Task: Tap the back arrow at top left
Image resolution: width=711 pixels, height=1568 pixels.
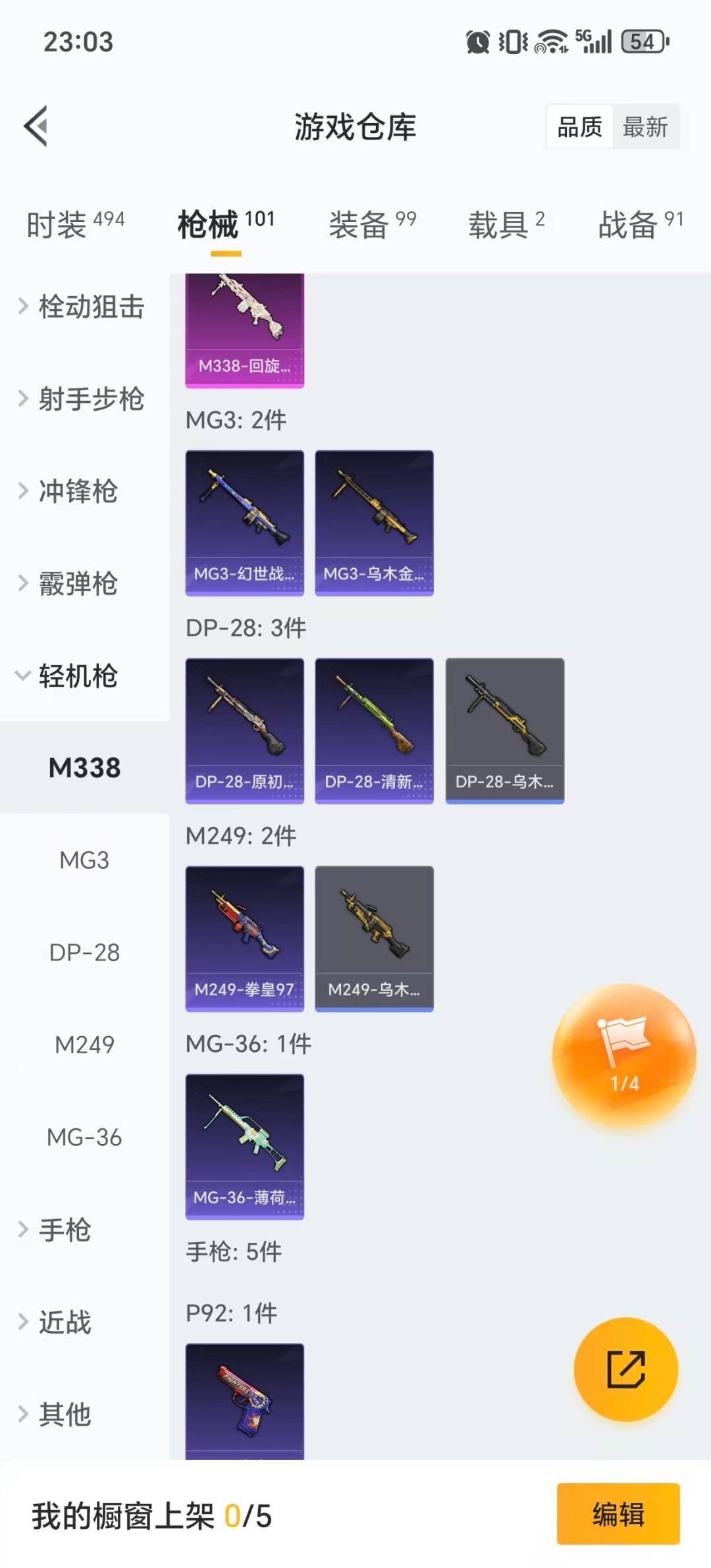Action: (x=36, y=126)
